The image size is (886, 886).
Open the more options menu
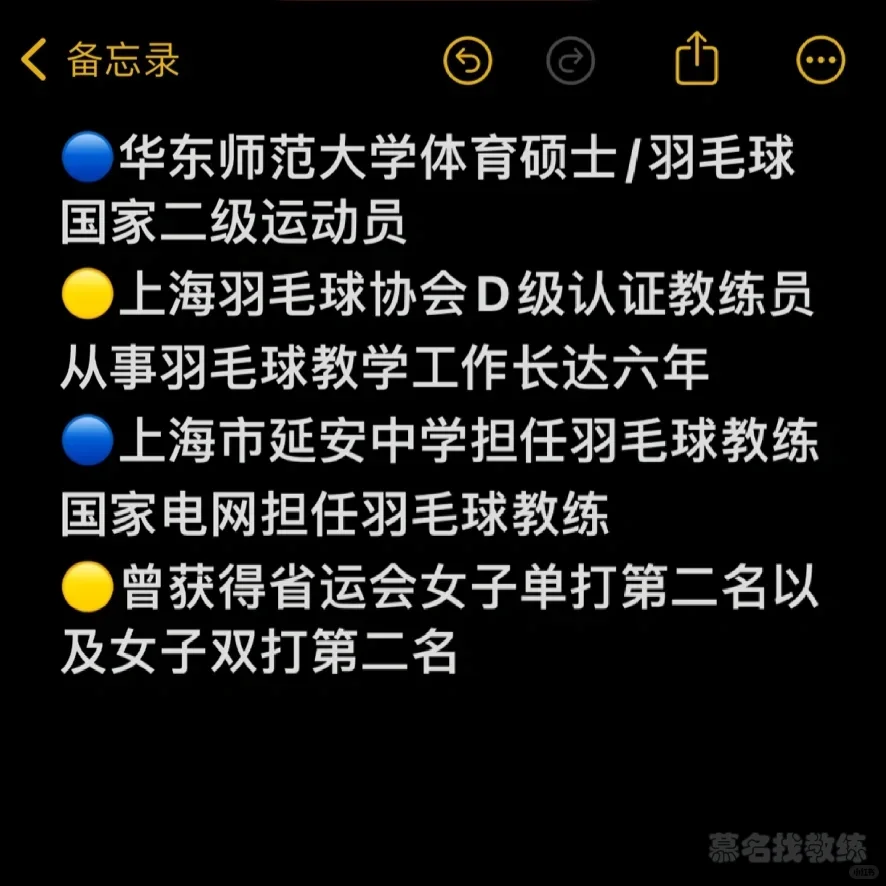pyautogui.click(x=820, y=61)
